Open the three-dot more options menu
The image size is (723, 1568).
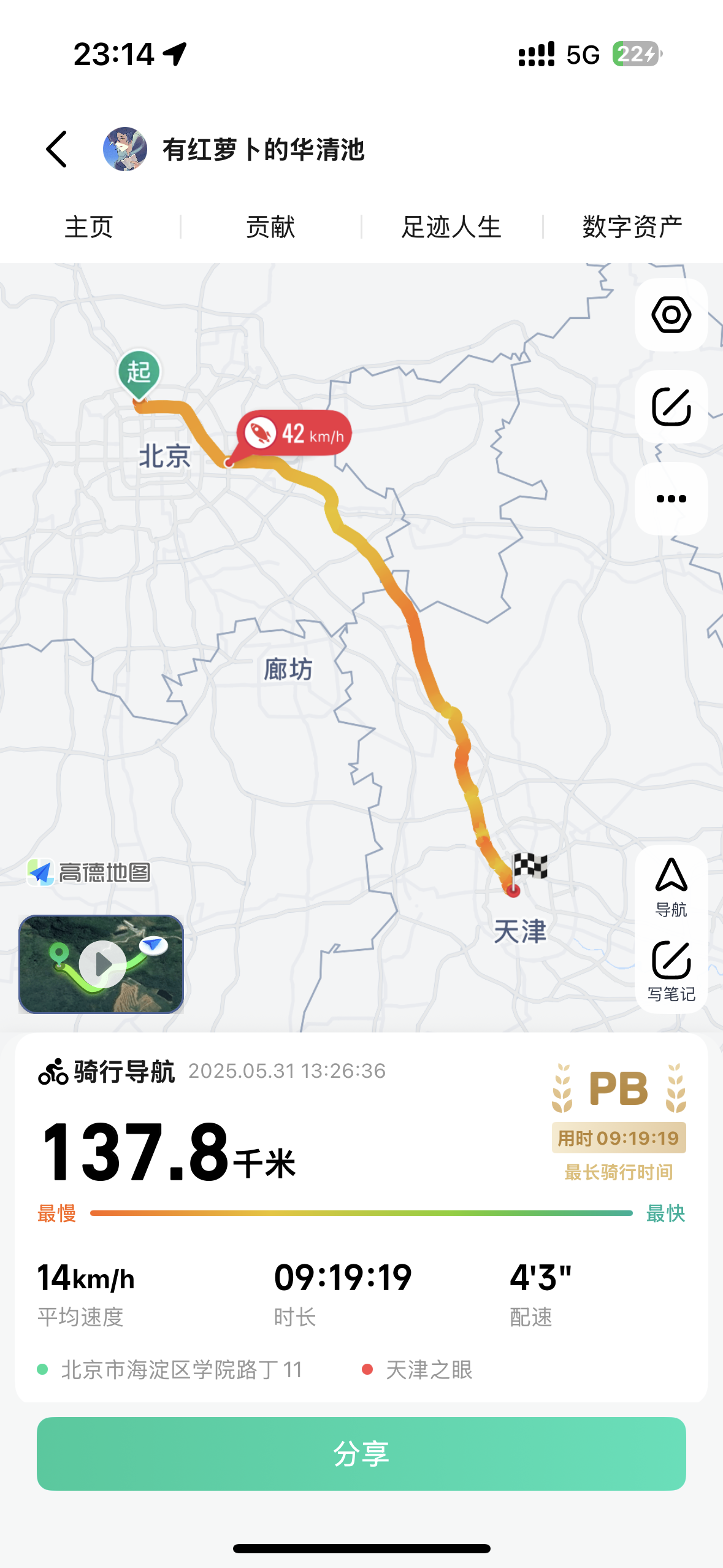671,499
